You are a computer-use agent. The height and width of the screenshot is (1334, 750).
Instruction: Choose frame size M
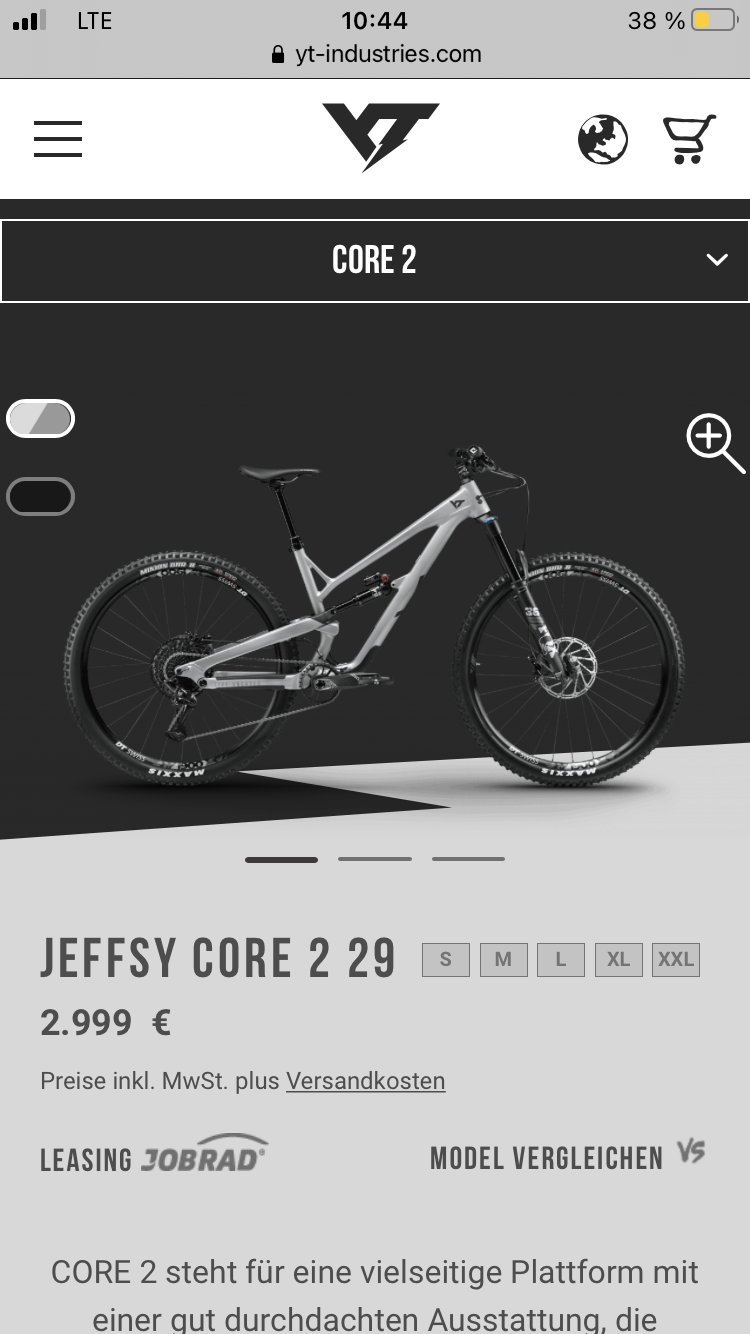[x=503, y=960]
